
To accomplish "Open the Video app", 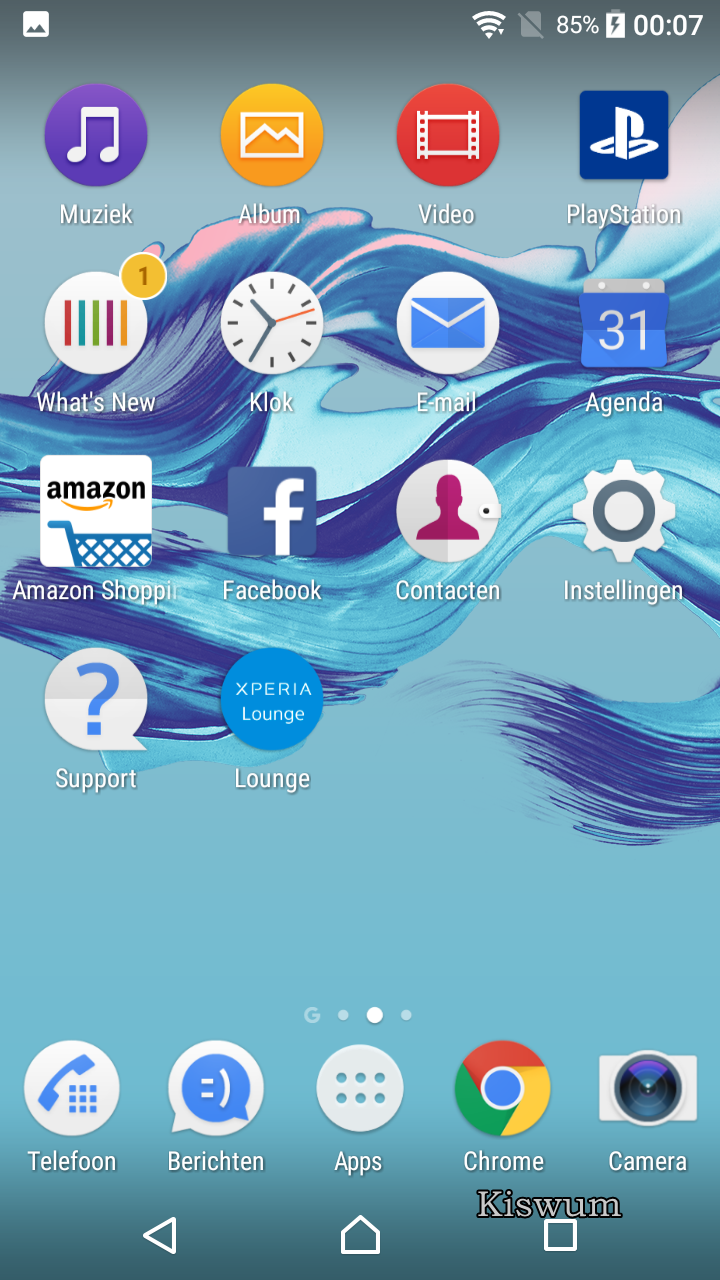I will [x=447, y=136].
